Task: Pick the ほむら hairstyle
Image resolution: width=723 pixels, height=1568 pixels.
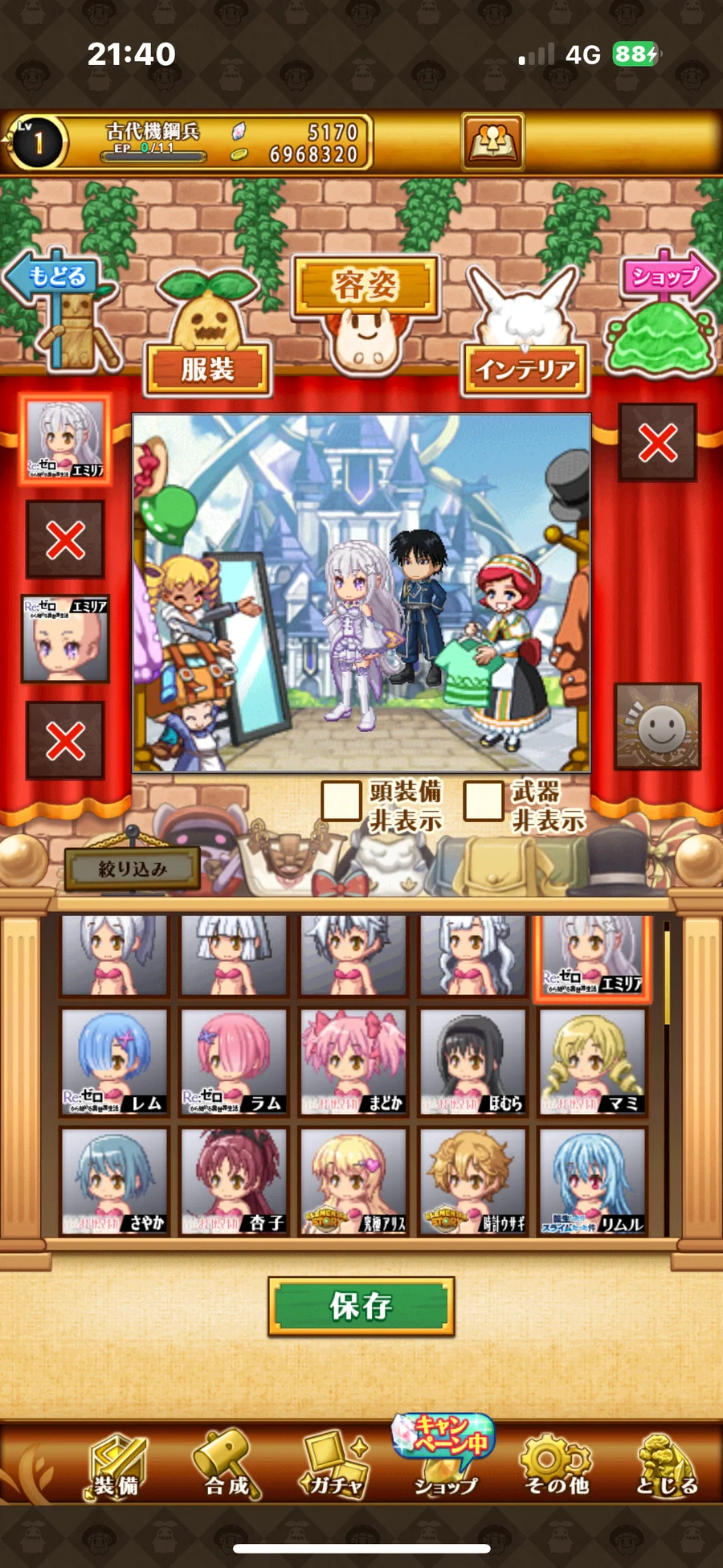Action: [472, 1062]
